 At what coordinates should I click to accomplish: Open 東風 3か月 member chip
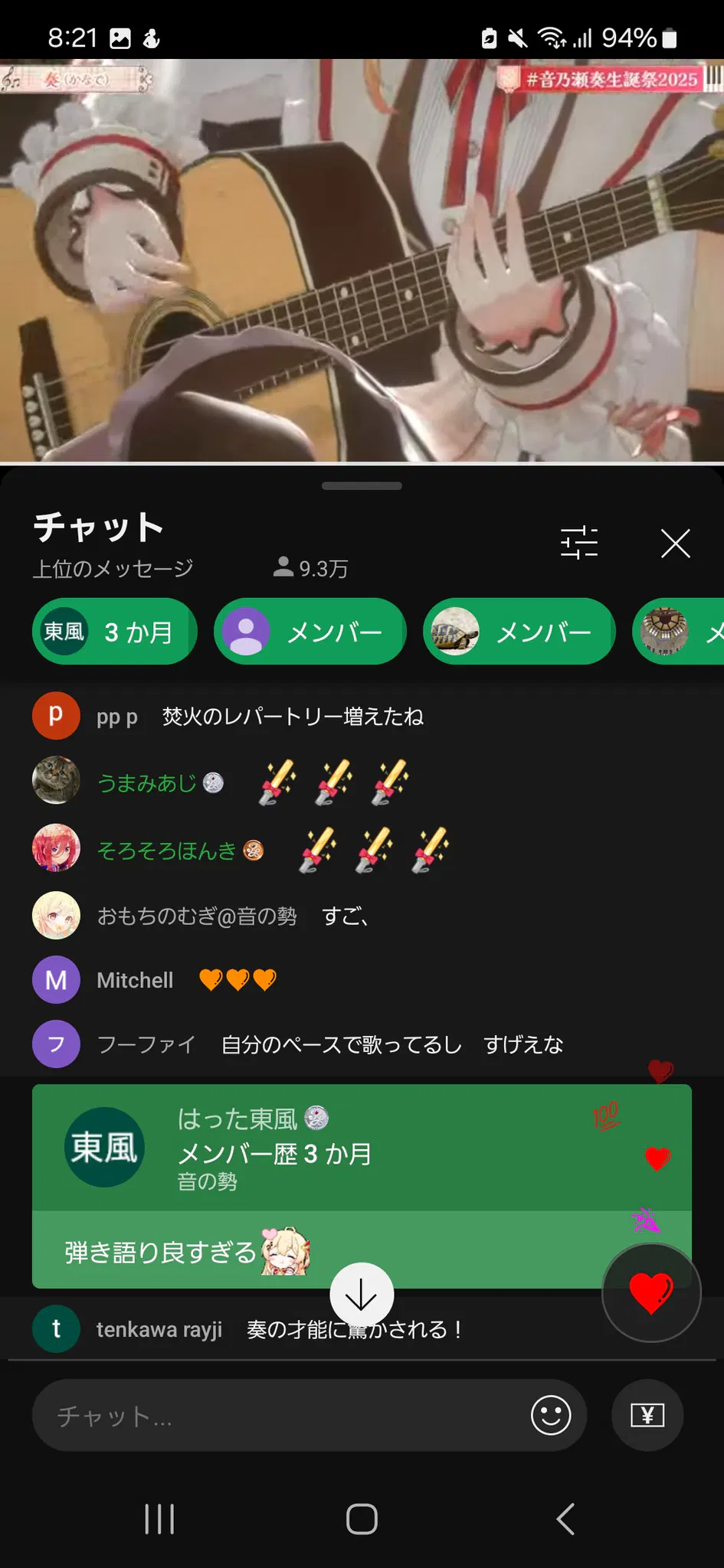click(x=114, y=632)
